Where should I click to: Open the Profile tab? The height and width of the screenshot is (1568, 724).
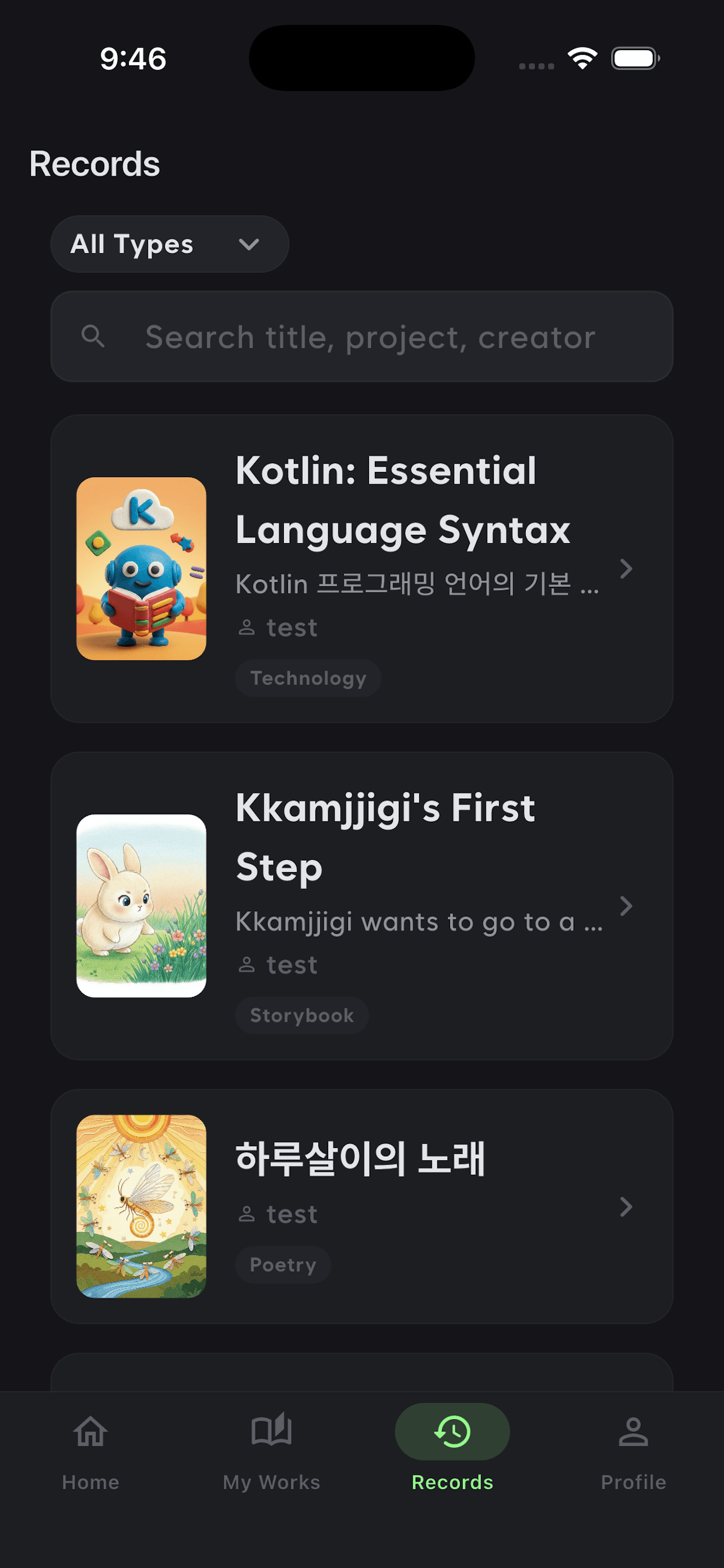click(632, 1451)
